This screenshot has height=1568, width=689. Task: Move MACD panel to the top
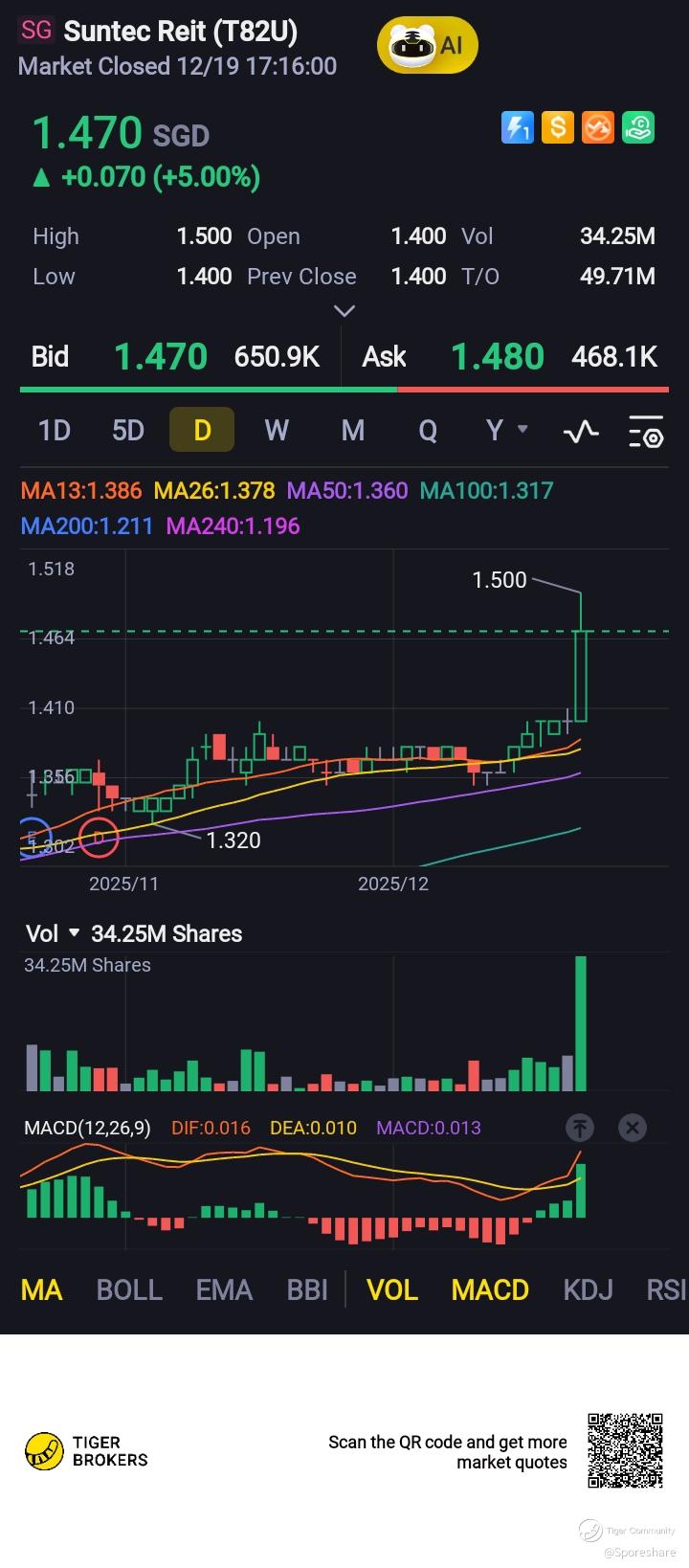580,1128
